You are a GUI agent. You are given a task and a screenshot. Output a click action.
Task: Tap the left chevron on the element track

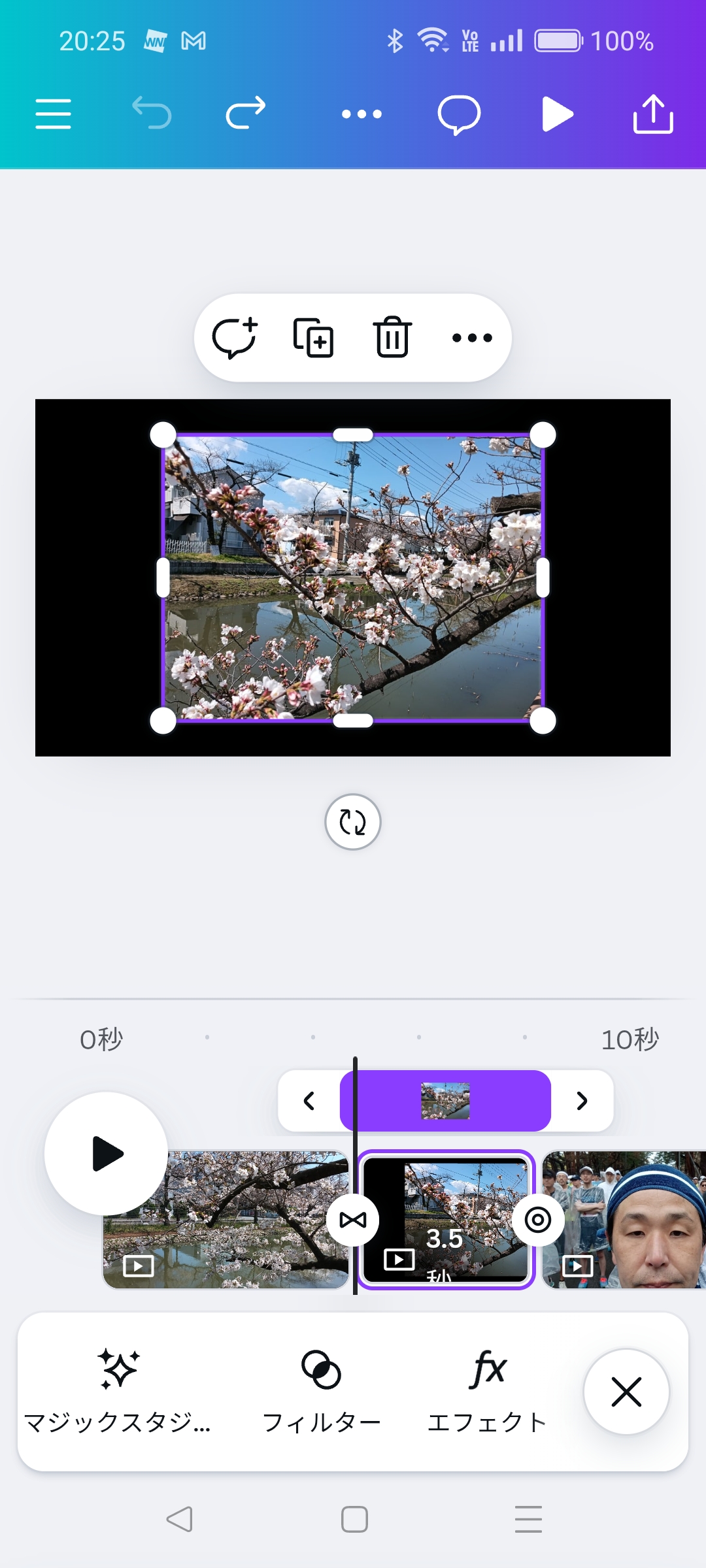click(x=309, y=1101)
